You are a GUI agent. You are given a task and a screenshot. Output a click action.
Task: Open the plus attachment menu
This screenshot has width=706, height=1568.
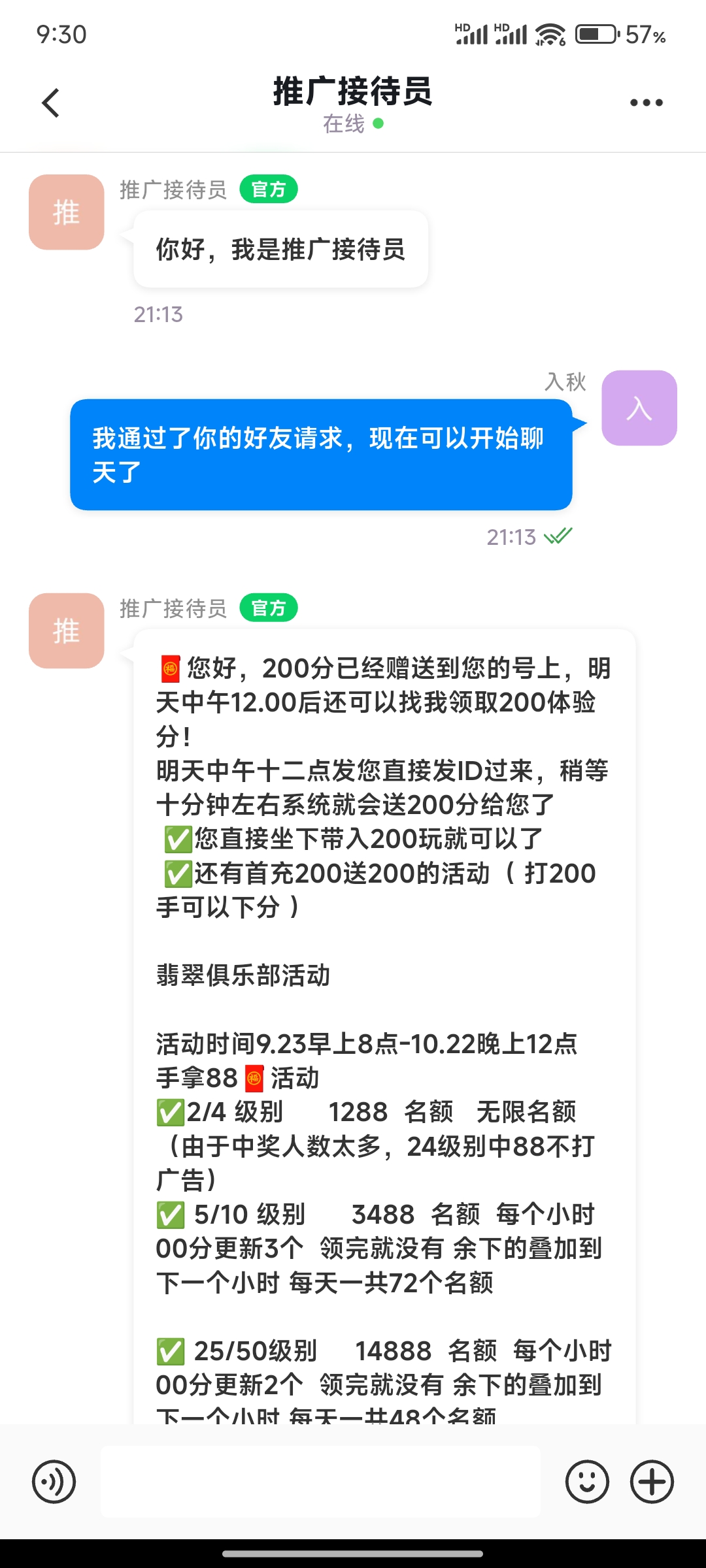tap(652, 1481)
